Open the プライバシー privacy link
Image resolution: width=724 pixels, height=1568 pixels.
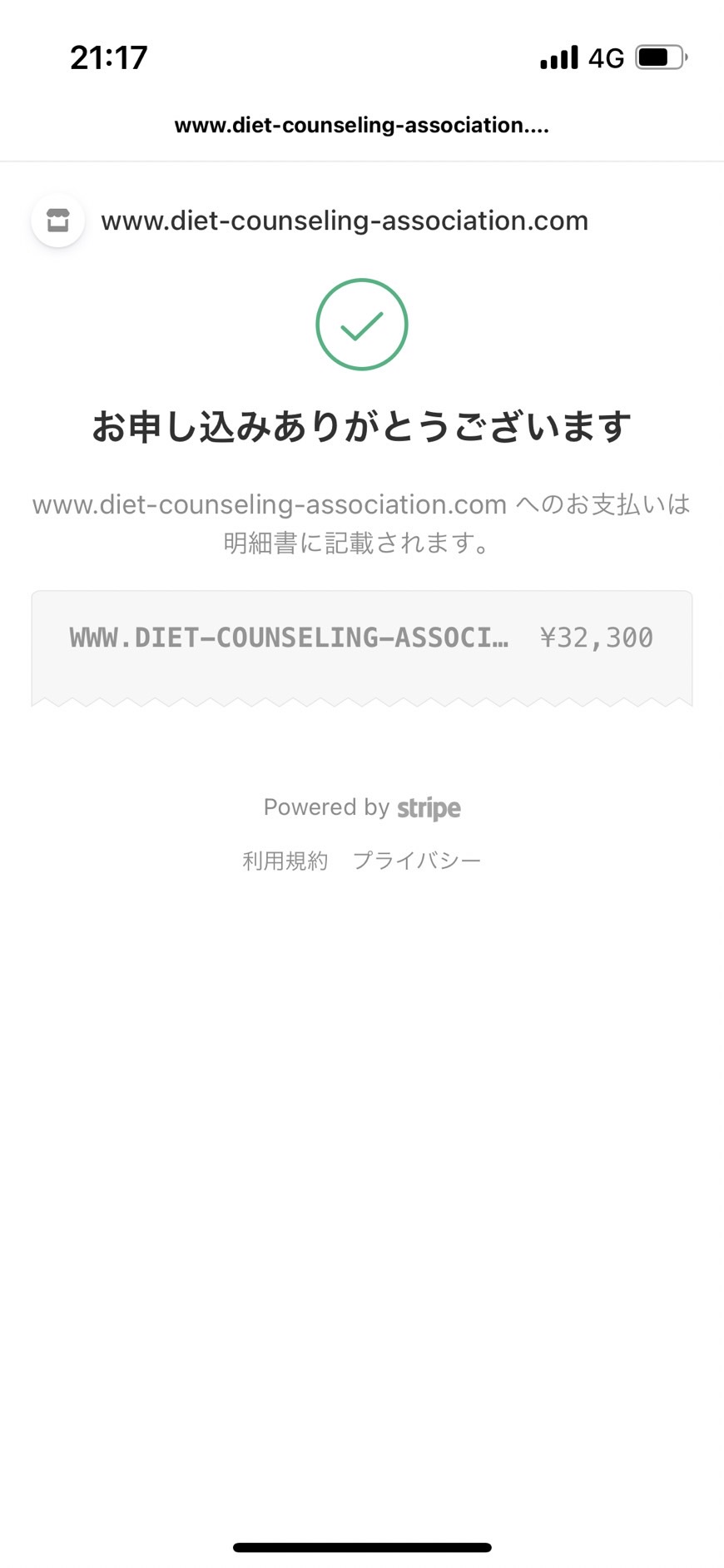pyautogui.click(x=417, y=861)
